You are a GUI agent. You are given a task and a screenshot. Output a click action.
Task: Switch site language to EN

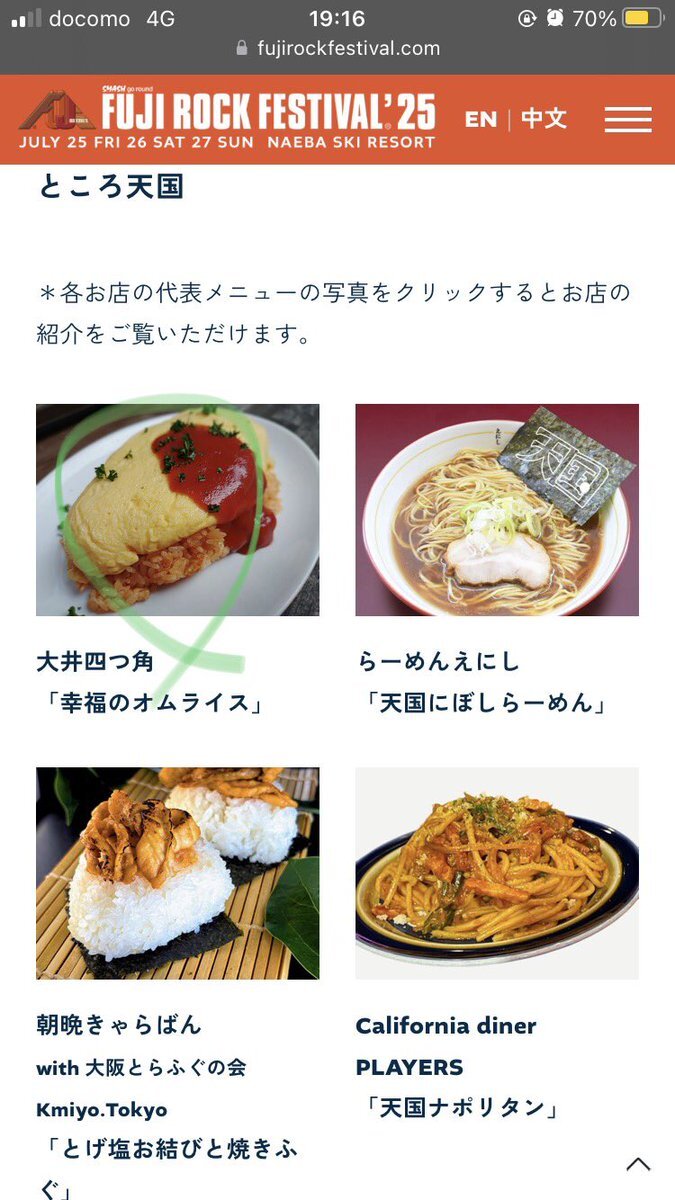click(x=481, y=119)
